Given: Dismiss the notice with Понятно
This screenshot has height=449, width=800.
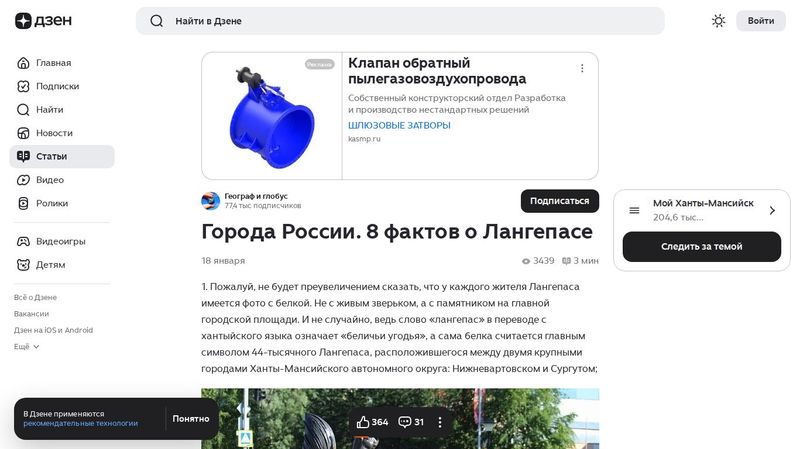Looking at the screenshot, I should tap(190, 419).
